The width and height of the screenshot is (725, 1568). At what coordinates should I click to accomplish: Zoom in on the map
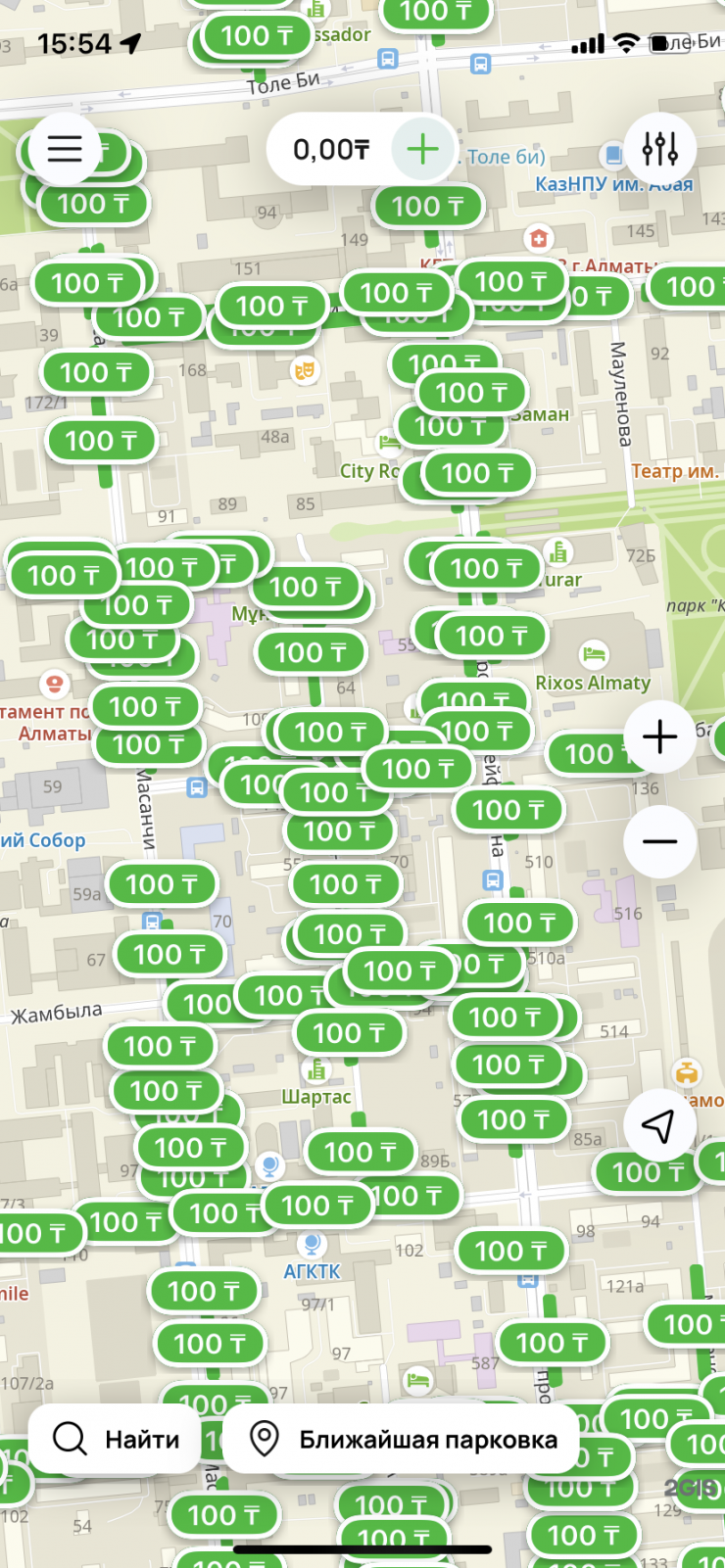click(660, 736)
